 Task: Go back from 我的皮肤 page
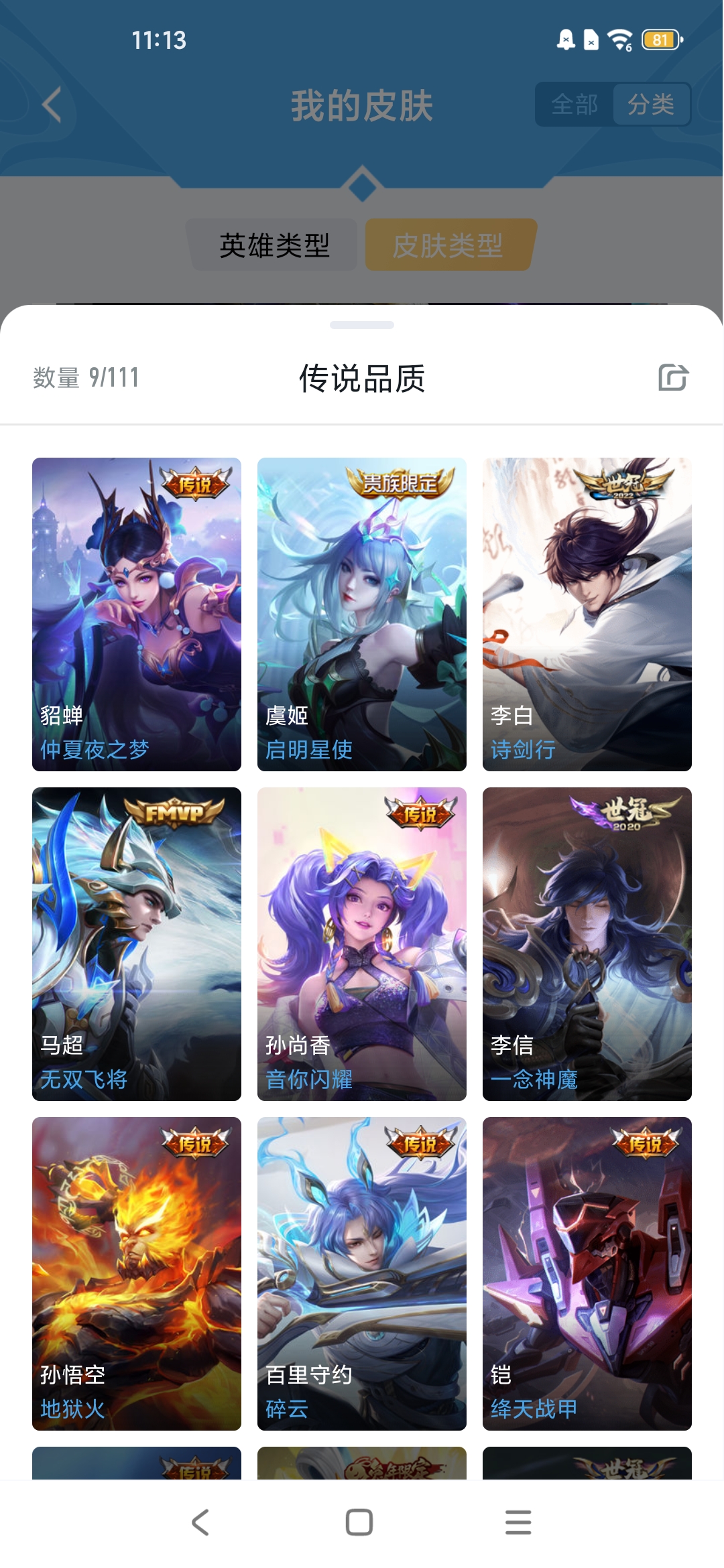(52, 105)
